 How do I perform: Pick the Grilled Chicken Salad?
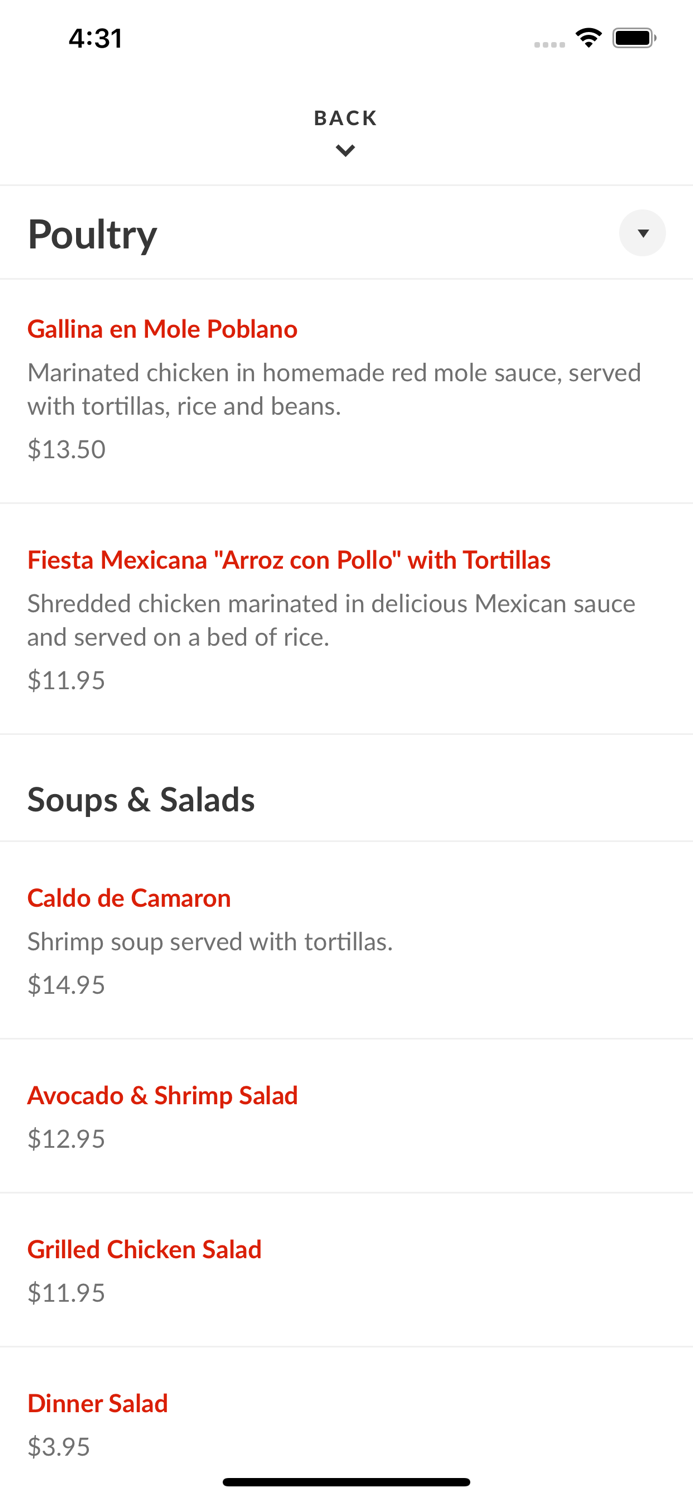pos(144,1250)
